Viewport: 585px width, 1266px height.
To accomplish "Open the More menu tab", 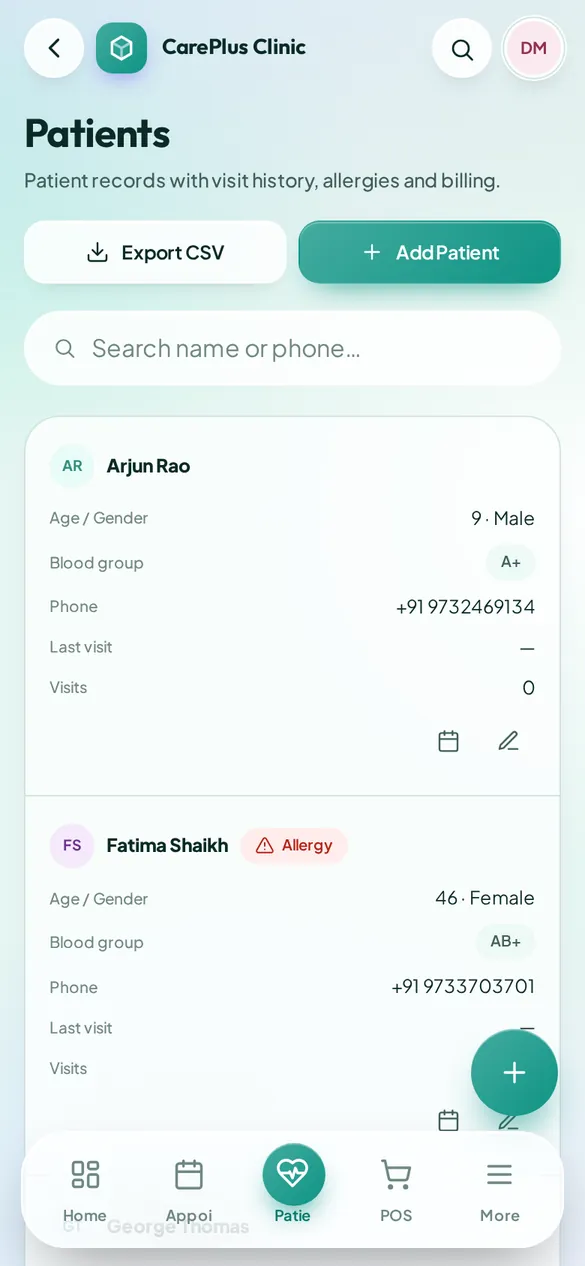I will coord(500,1190).
